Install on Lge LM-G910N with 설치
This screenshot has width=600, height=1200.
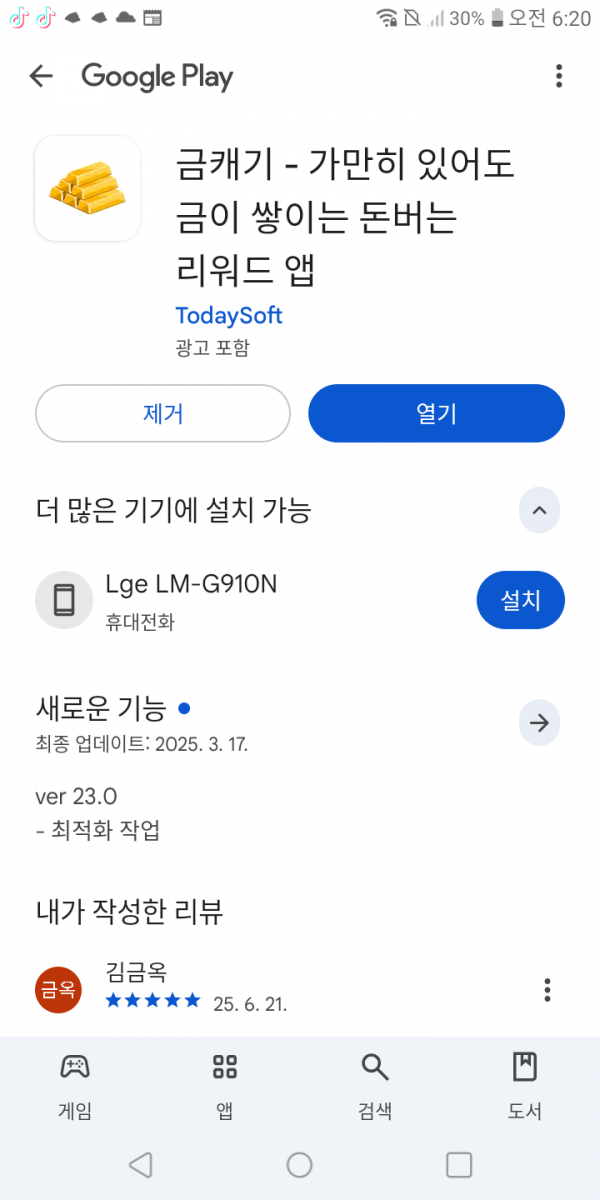point(521,600)
